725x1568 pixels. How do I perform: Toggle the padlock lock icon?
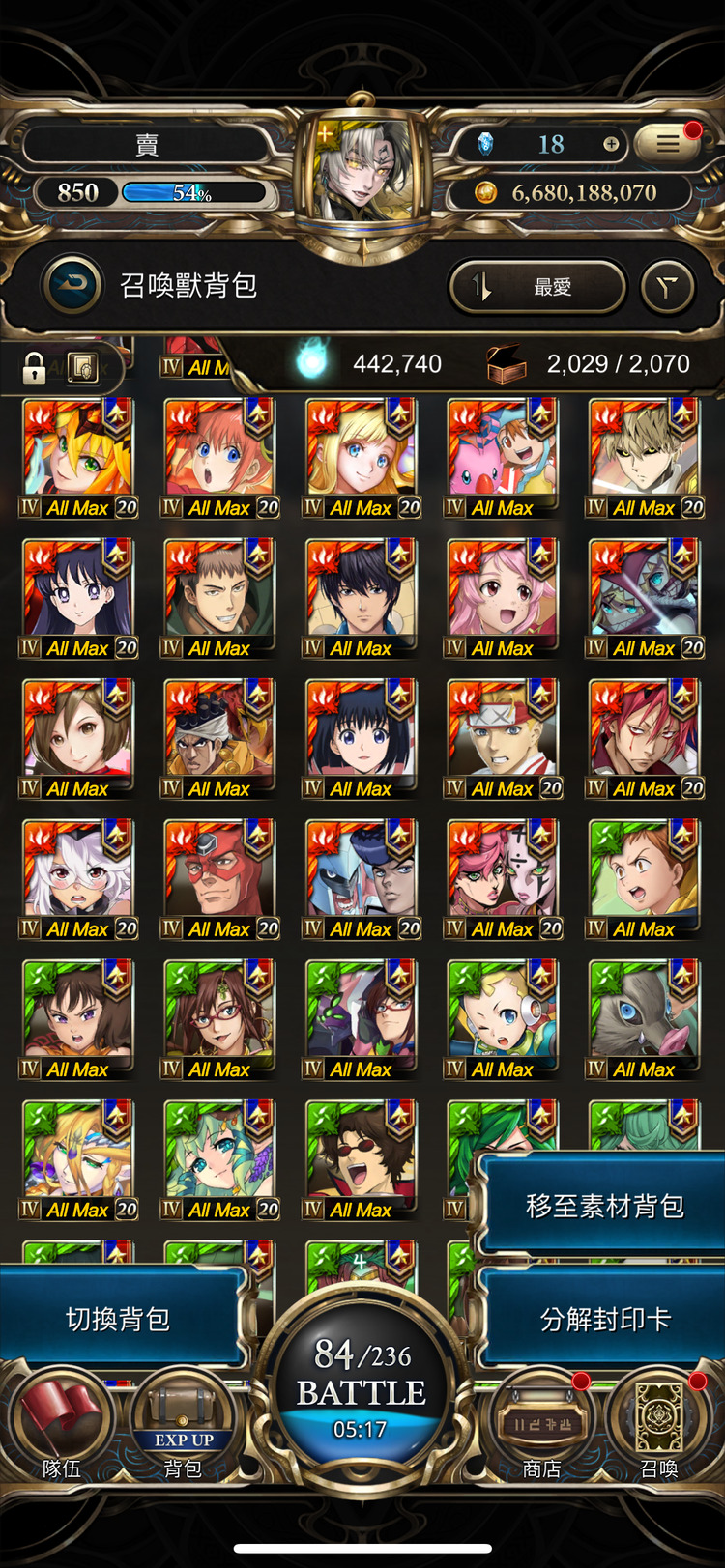(35, 368)
